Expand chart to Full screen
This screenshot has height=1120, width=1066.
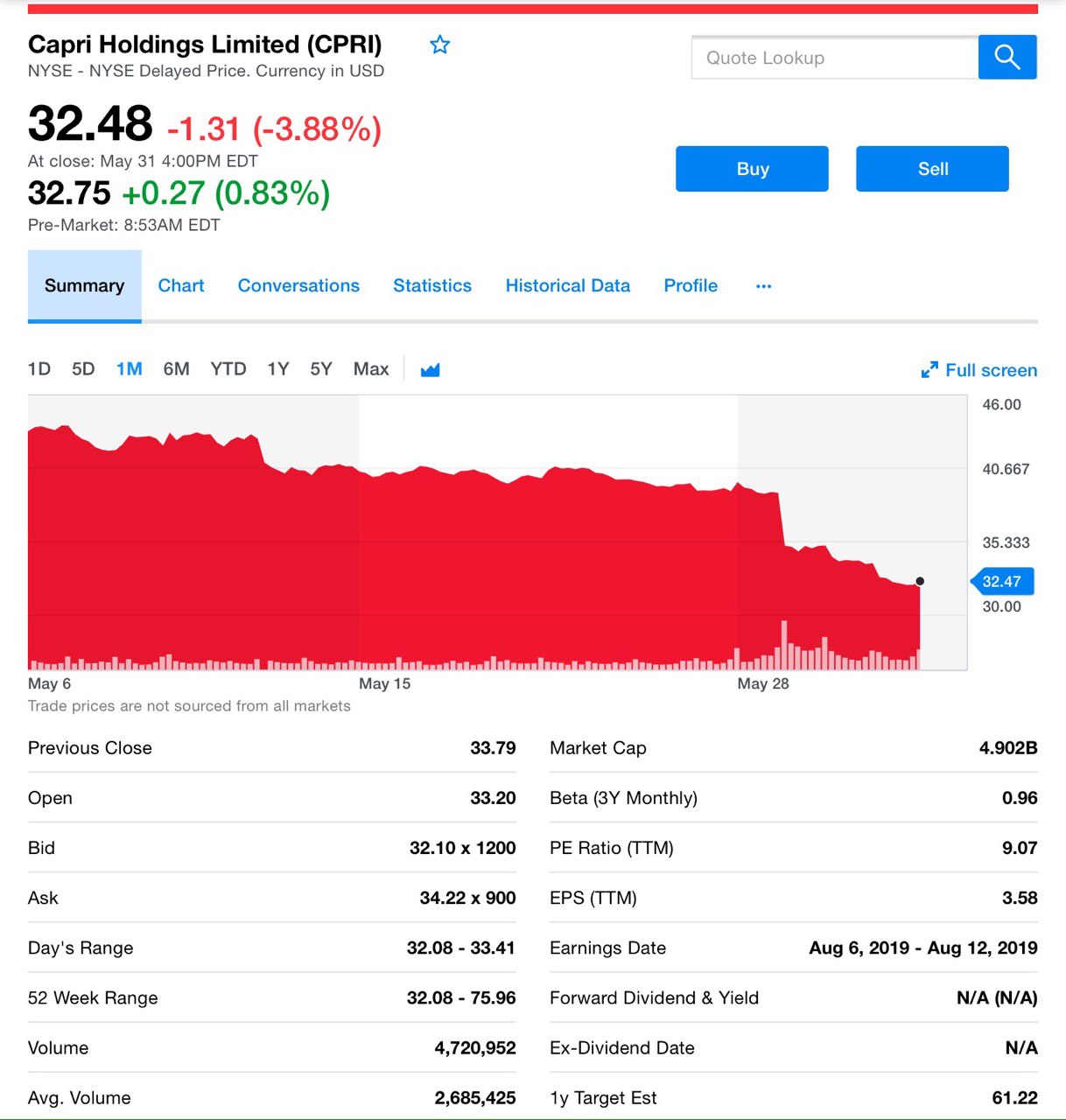978,370
